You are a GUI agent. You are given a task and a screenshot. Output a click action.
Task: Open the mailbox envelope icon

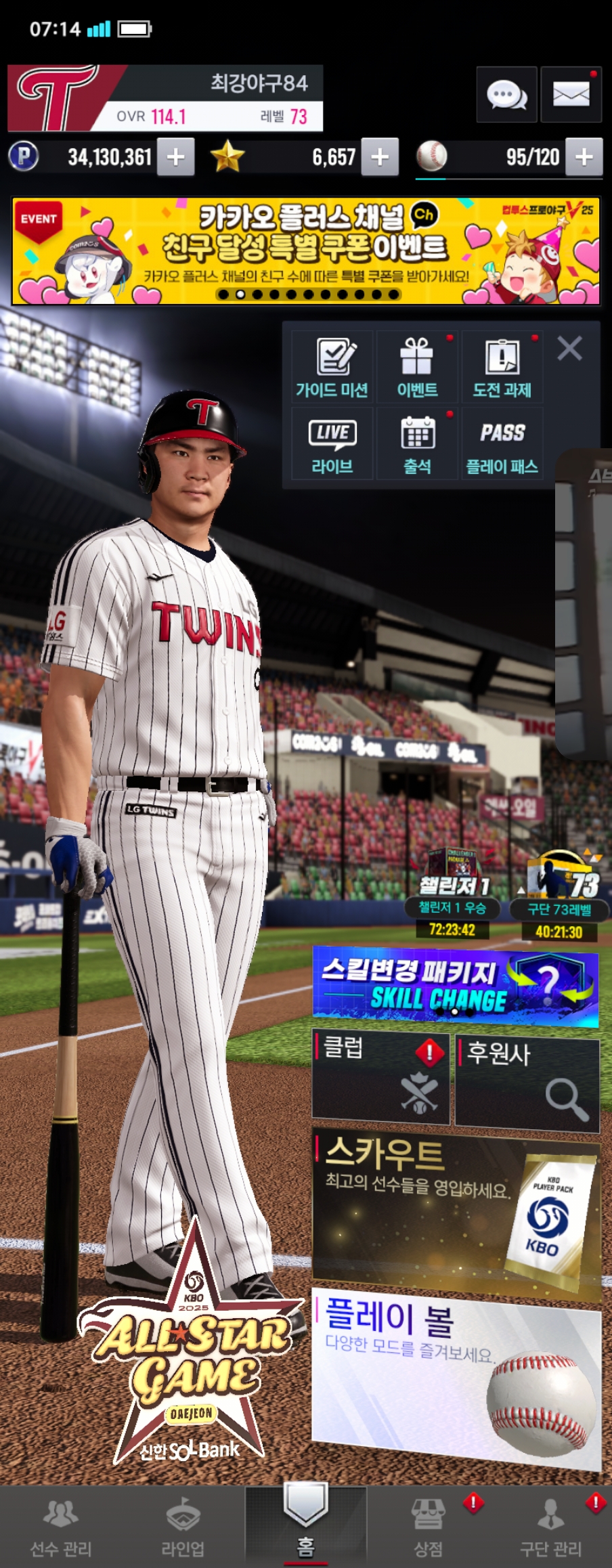[571, 95]
